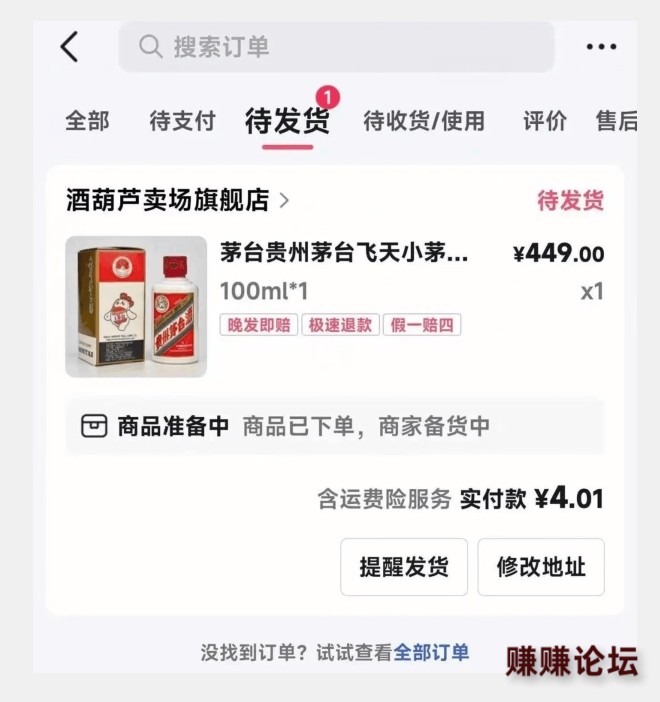Open the 售后 tab
The width and height of the screenshot is (660, 702).
(x=616, y=121)
